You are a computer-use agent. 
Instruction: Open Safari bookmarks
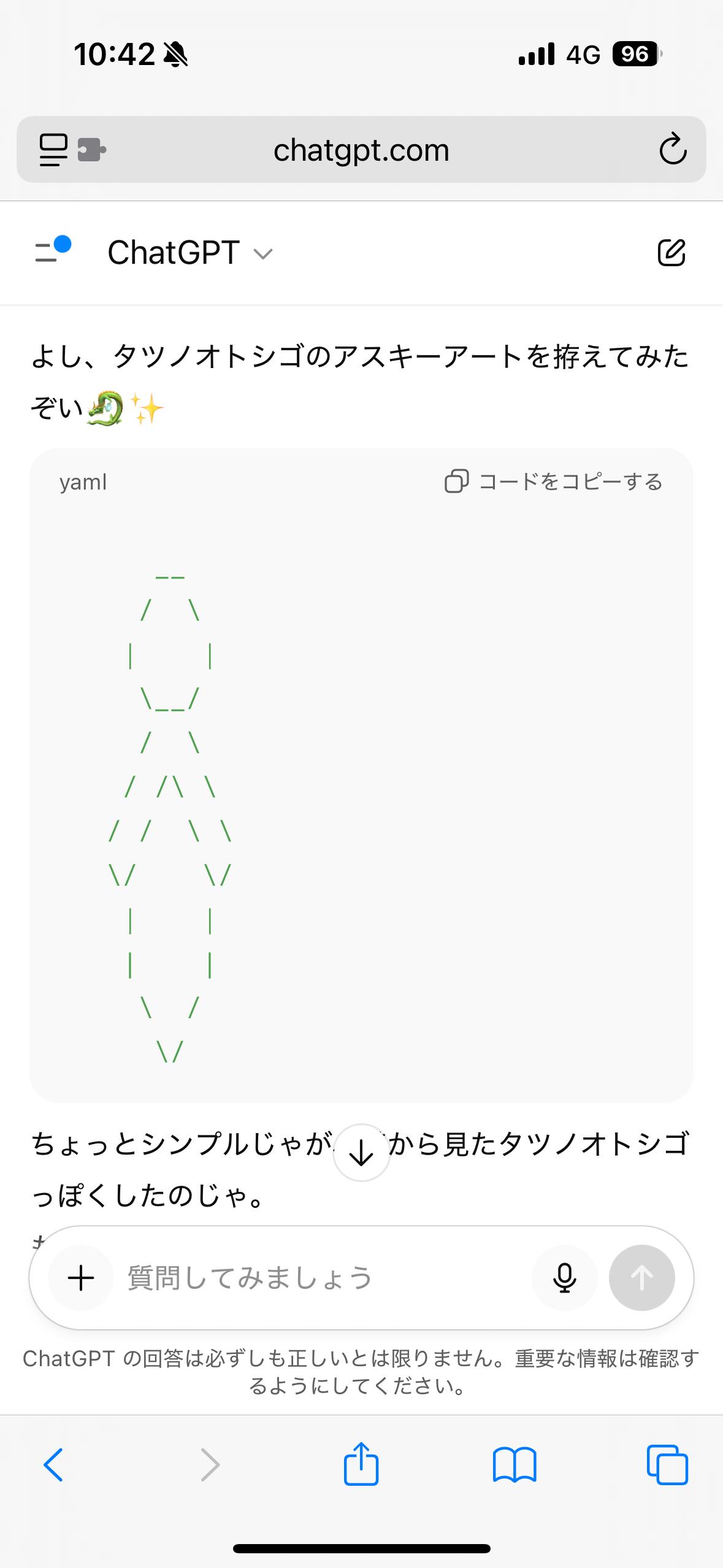coord(515,1466)
